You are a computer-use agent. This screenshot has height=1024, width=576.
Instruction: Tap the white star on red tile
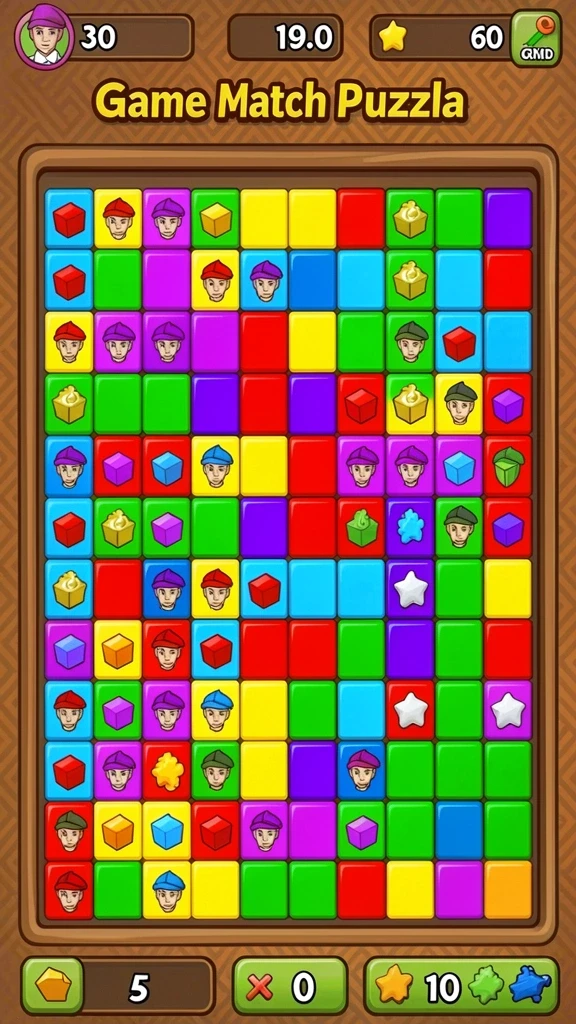pyautogui.click(x=411, y=711)
